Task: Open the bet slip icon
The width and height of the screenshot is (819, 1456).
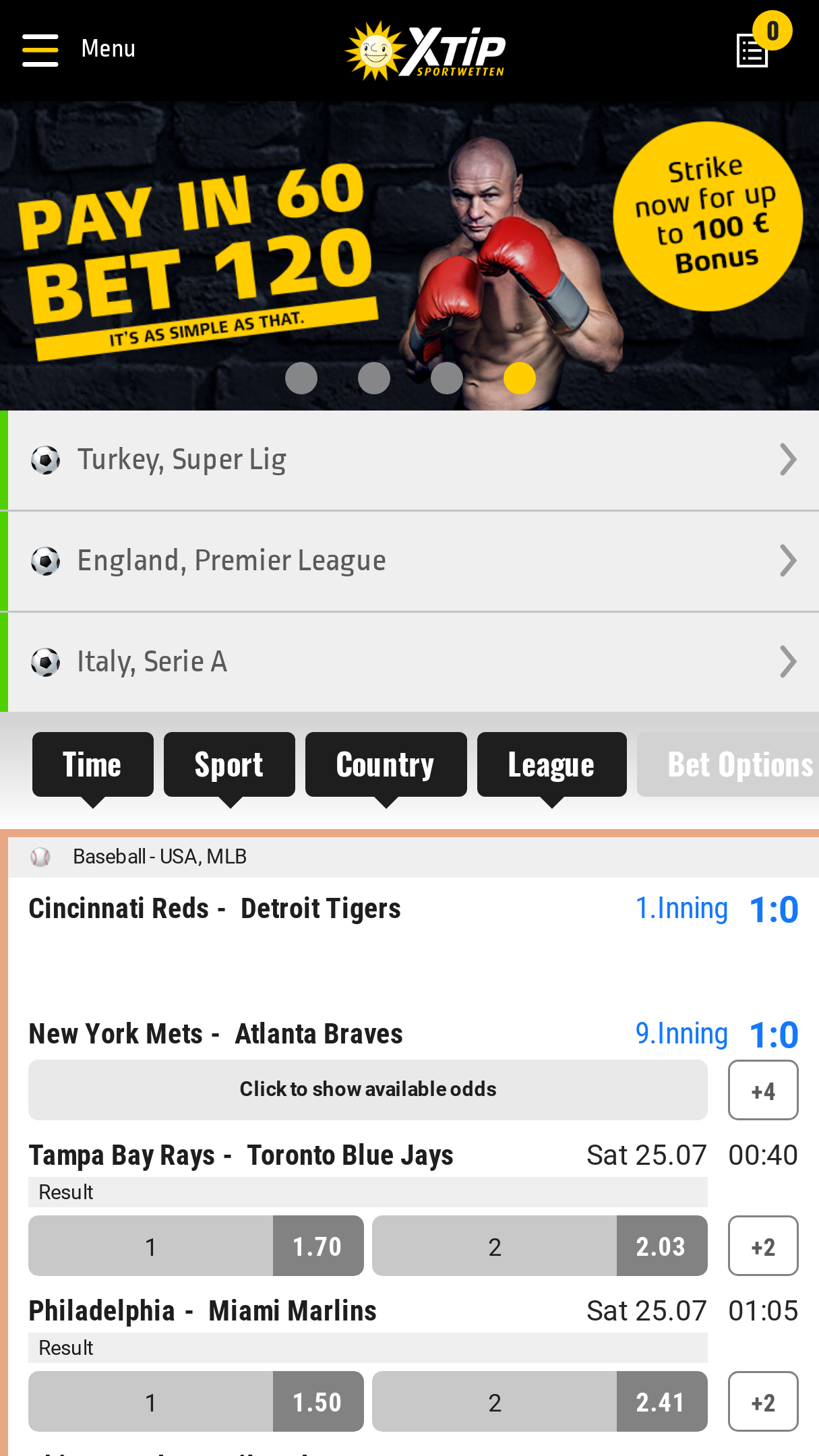Action: 754,50
